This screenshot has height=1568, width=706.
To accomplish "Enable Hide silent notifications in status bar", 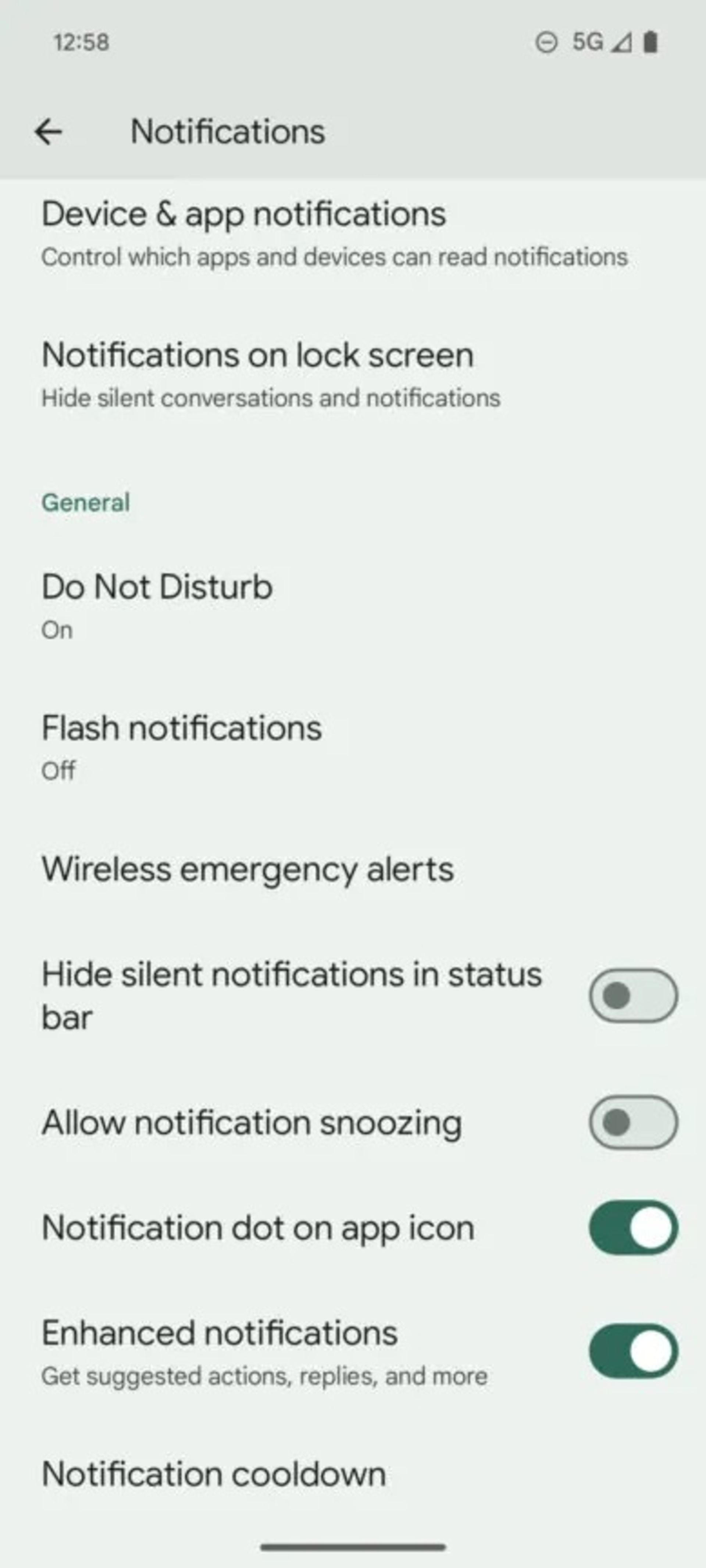I will 633,995.
